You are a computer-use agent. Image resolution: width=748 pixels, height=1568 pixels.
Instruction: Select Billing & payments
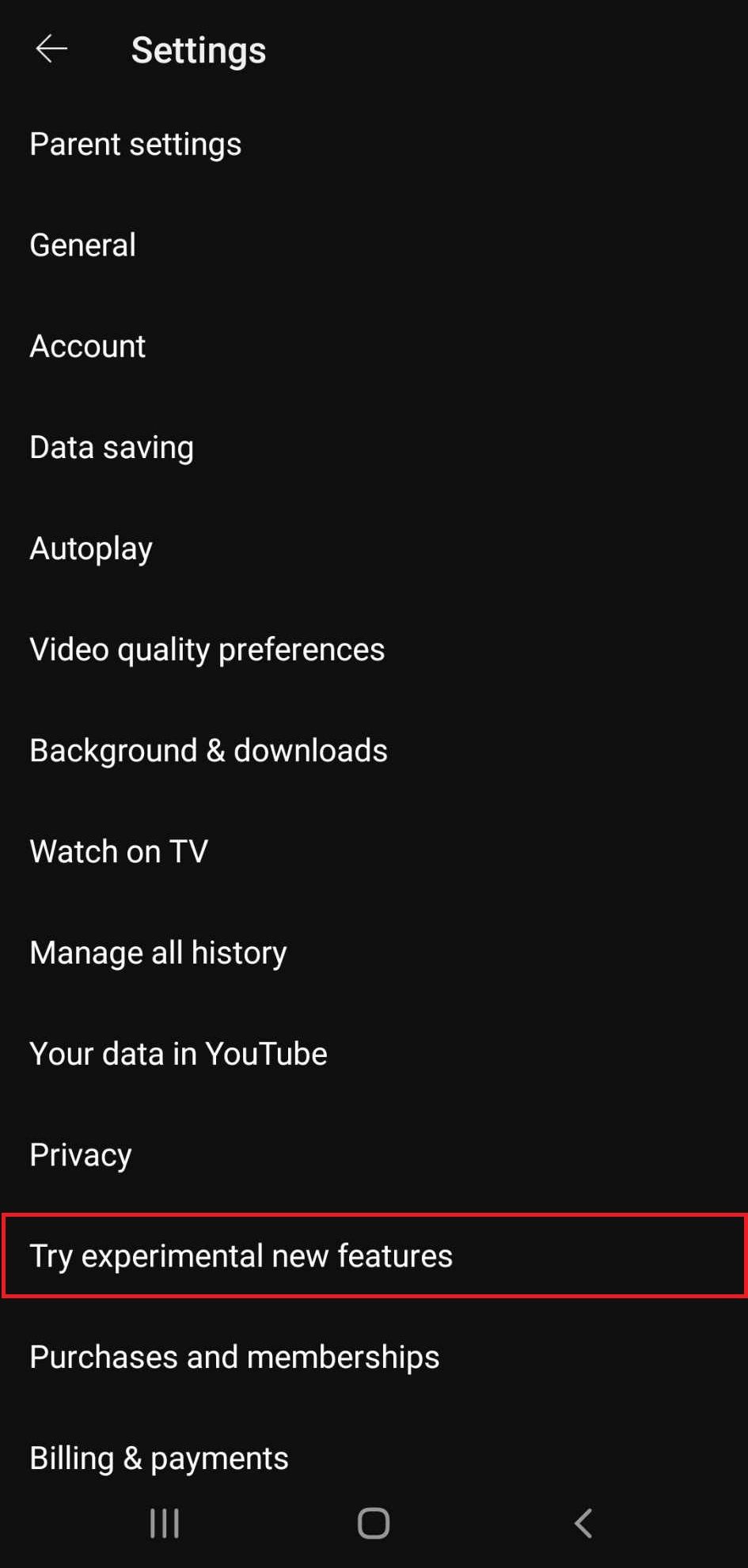pos(158,1457)
